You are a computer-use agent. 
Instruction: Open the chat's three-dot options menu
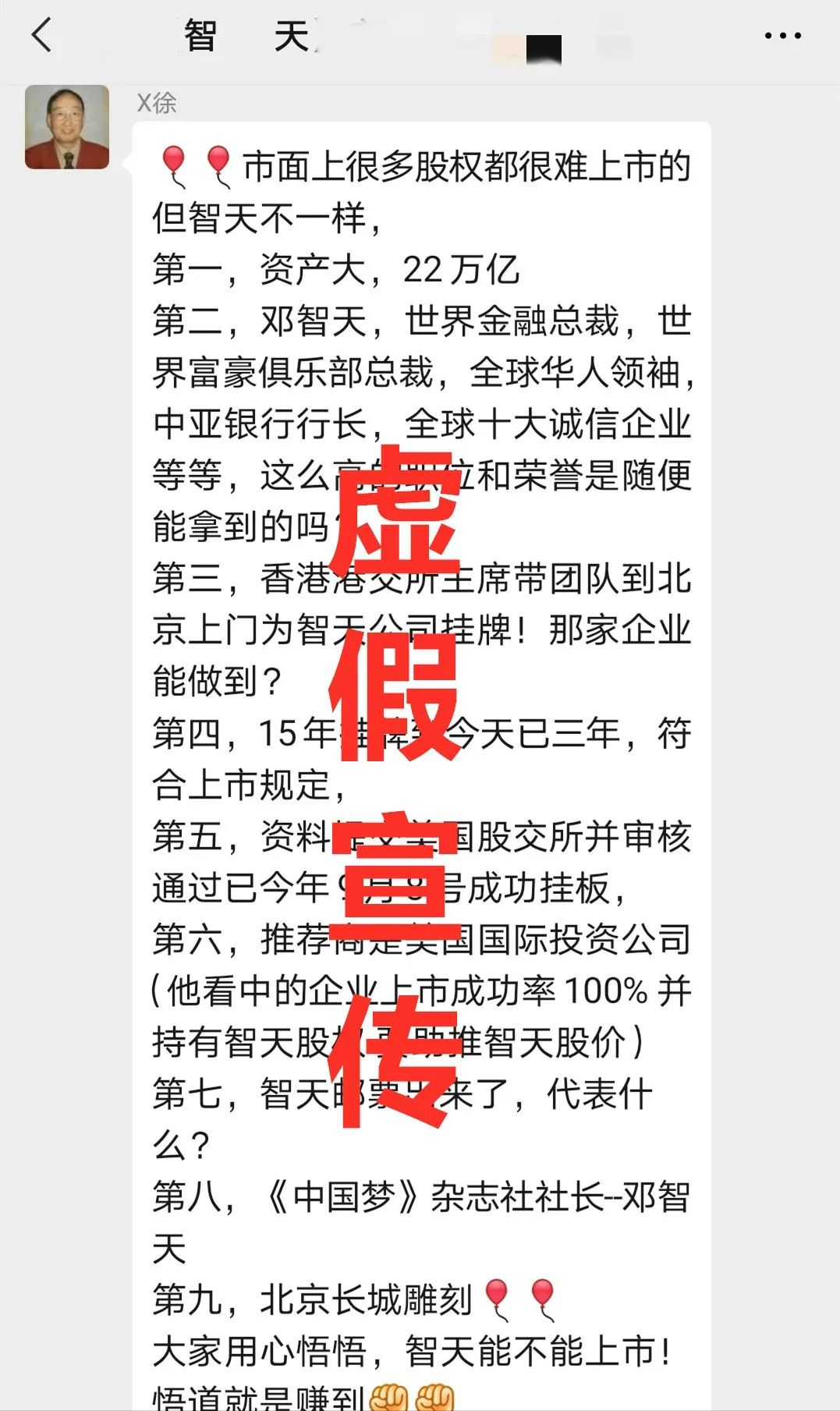click(782, 36)
